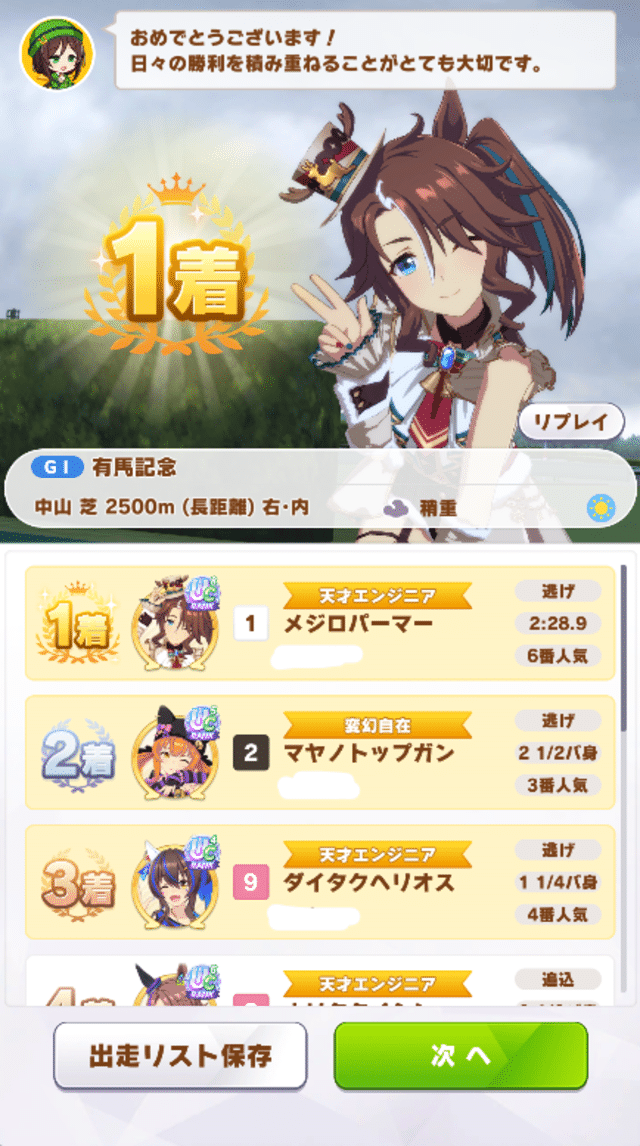The height and width of the screenshot is (1146, 640).
Task: Save the race list with 出走リスト保存
Action: (x=180, y=1055)
